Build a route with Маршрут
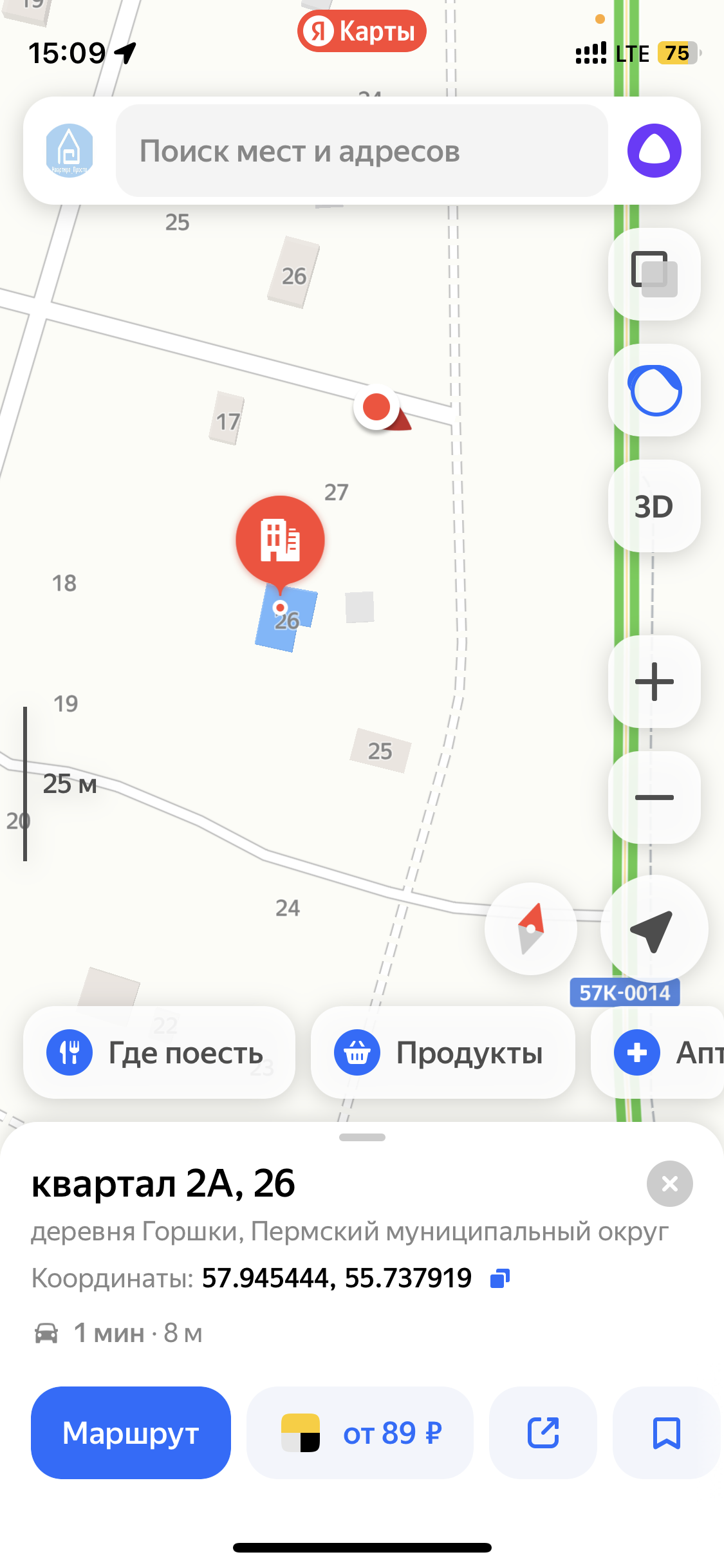Image resolution: width=724 pixels, height=1568 pixels. [131, 1433]
